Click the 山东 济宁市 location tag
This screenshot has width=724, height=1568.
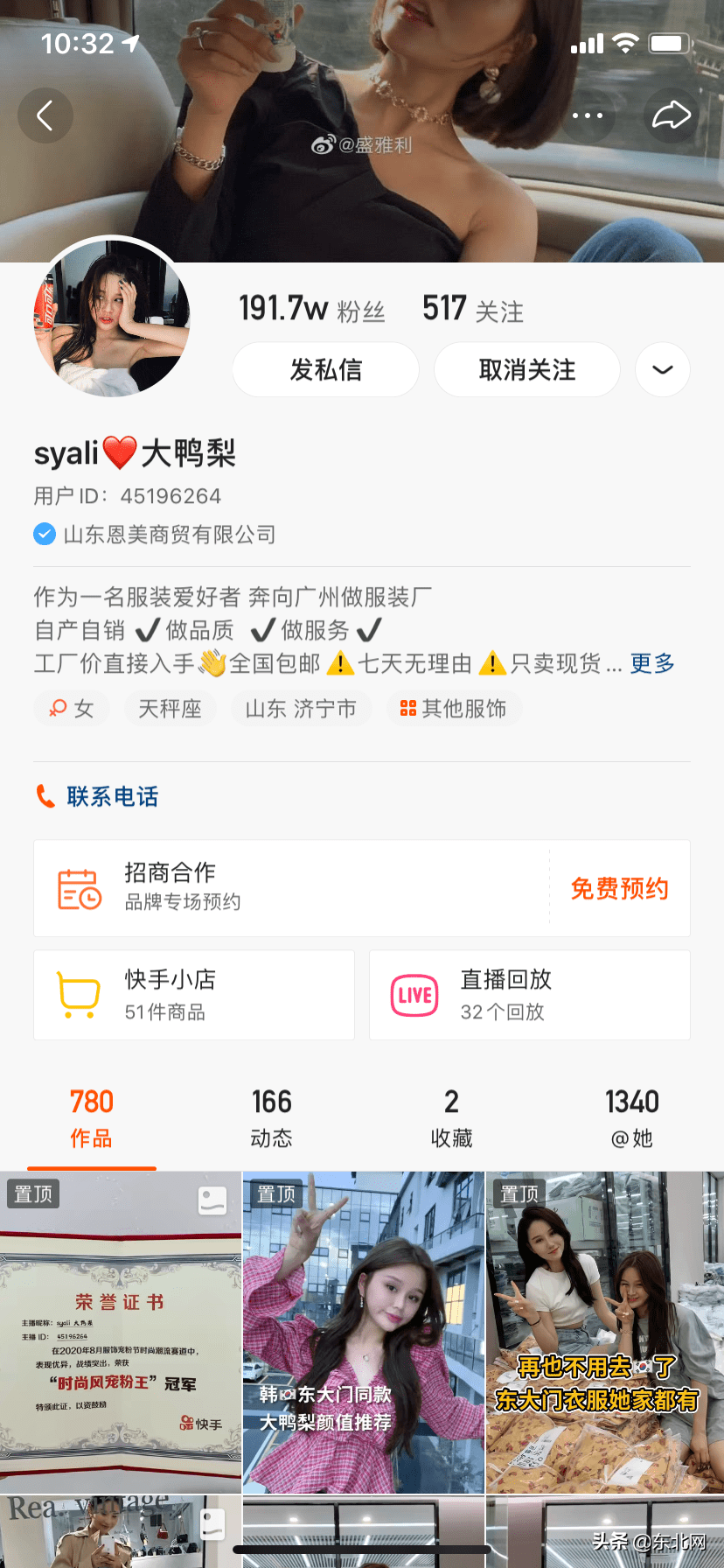click(301, 708)
